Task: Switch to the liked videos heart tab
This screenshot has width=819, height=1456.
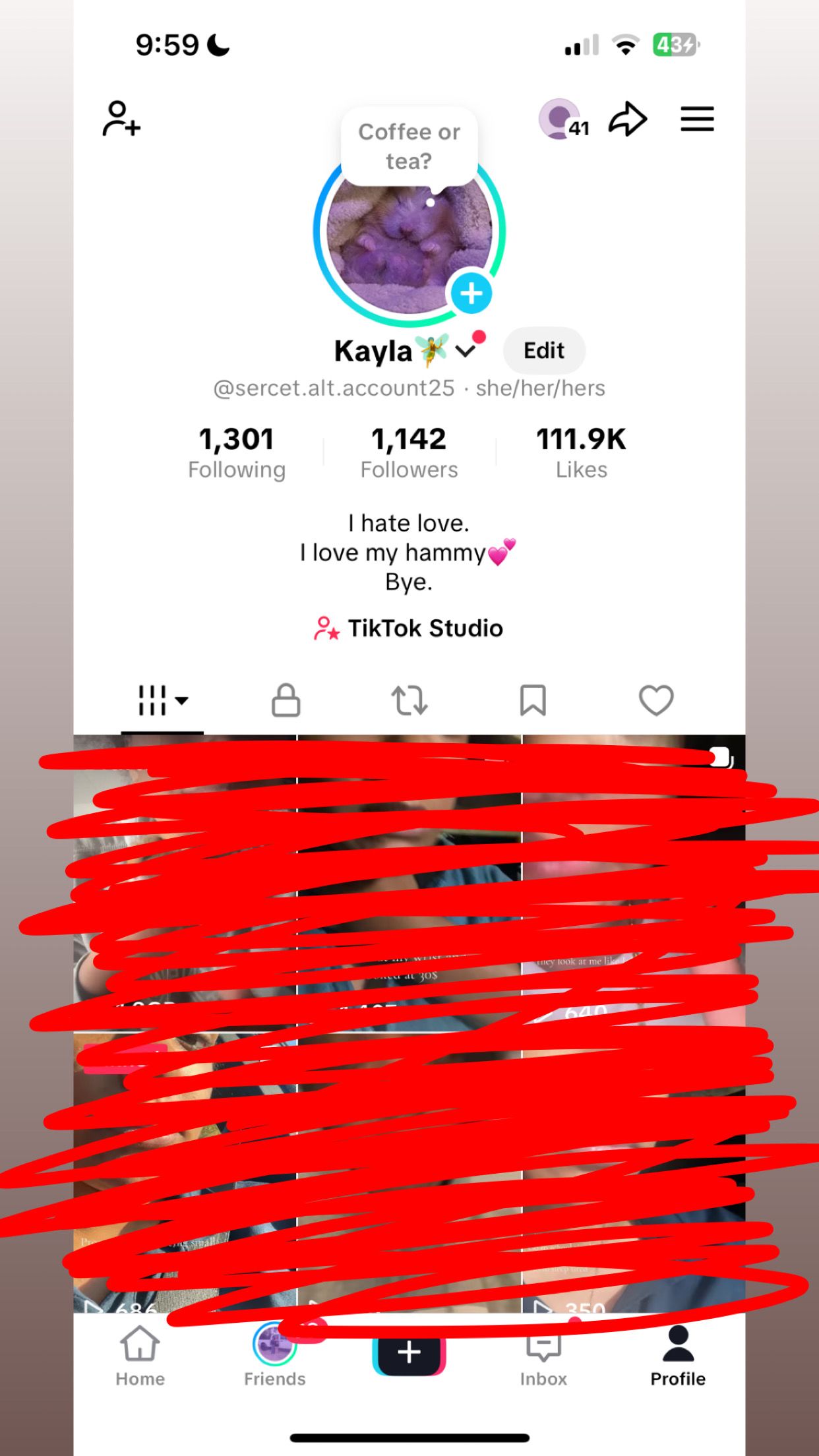Action: [x=656, y=700]
